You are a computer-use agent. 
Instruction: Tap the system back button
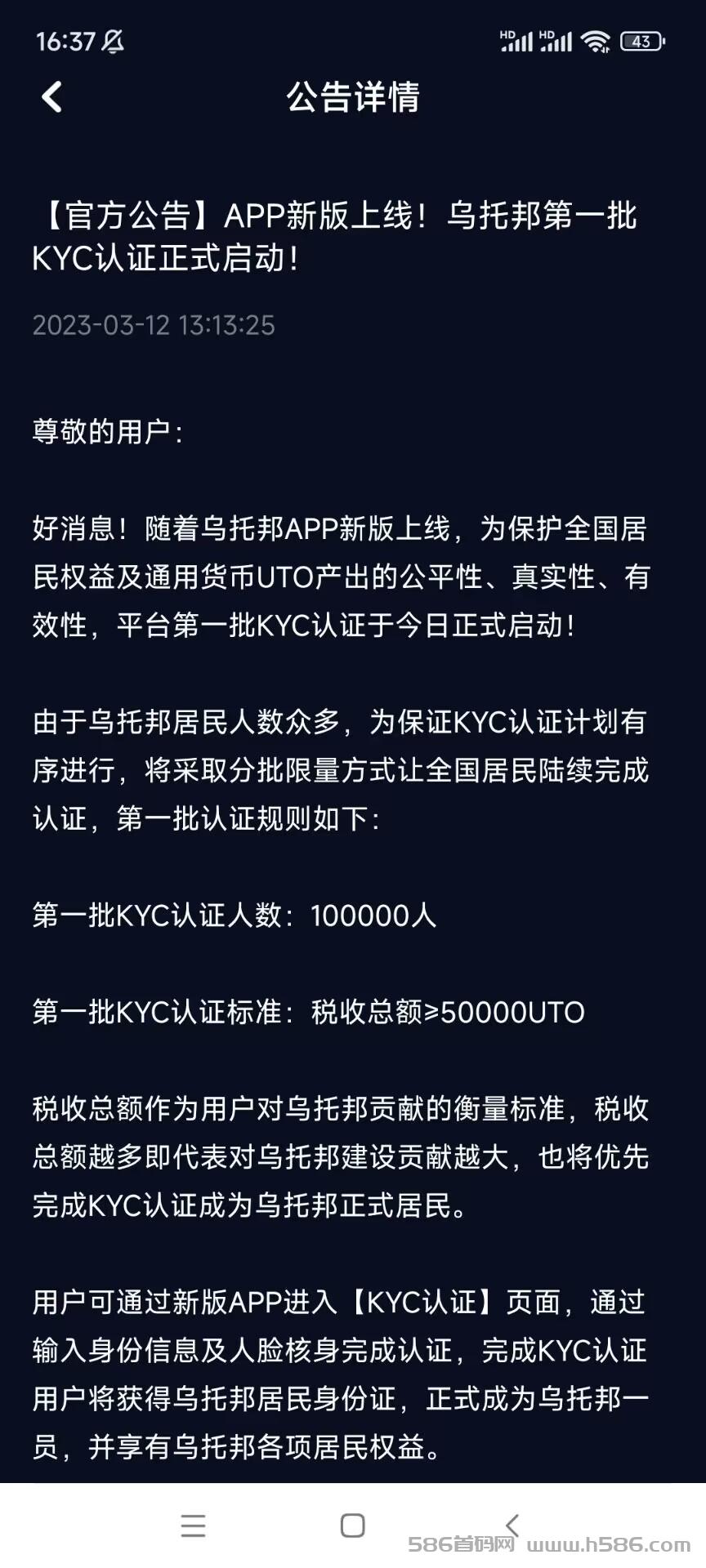512,1525
